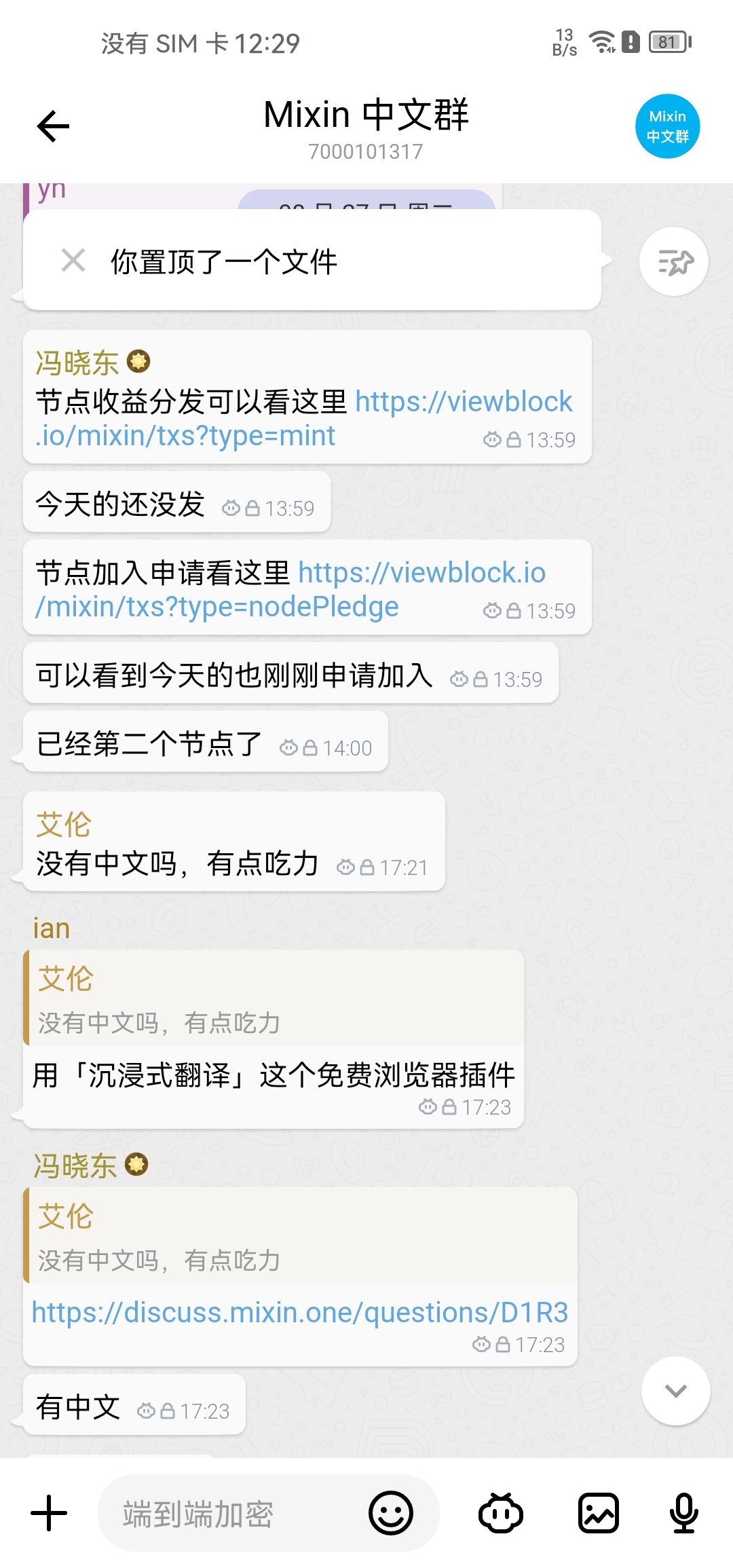Open the emoji sticker picker

390,1513
